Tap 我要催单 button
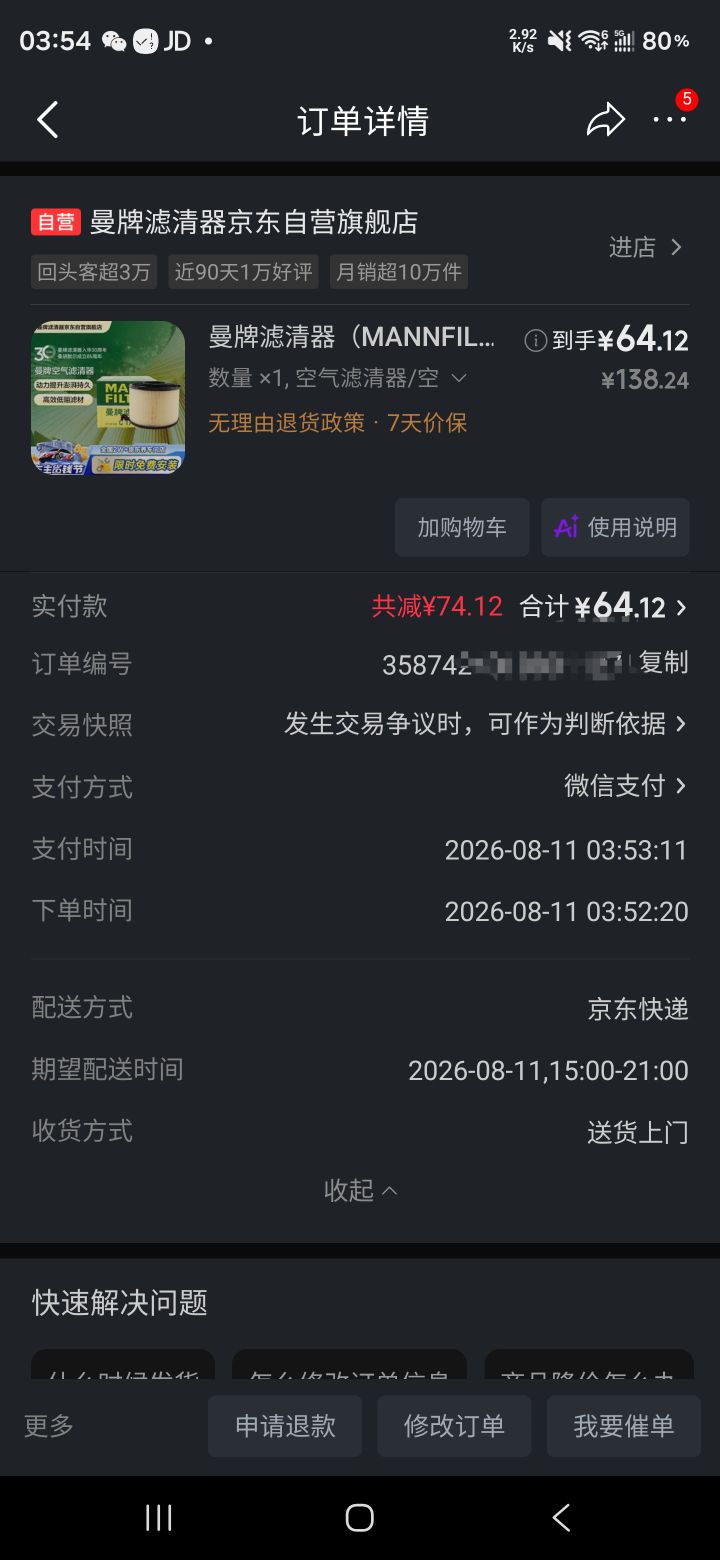Screen dimensions: 720x1560 click(x=623, y=1426)
